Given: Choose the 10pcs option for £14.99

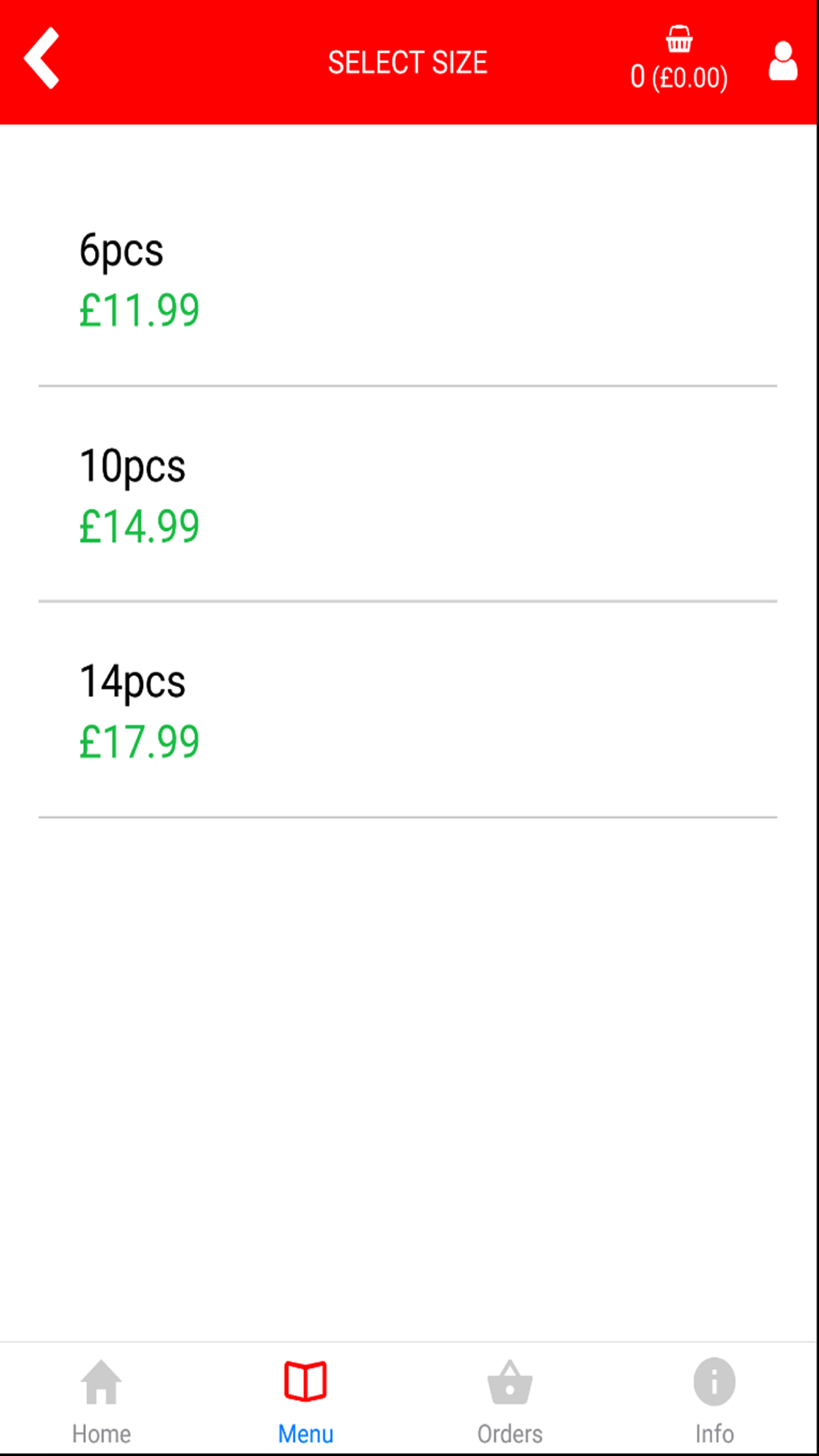Looking at the screenshot, I should (408, 495).
